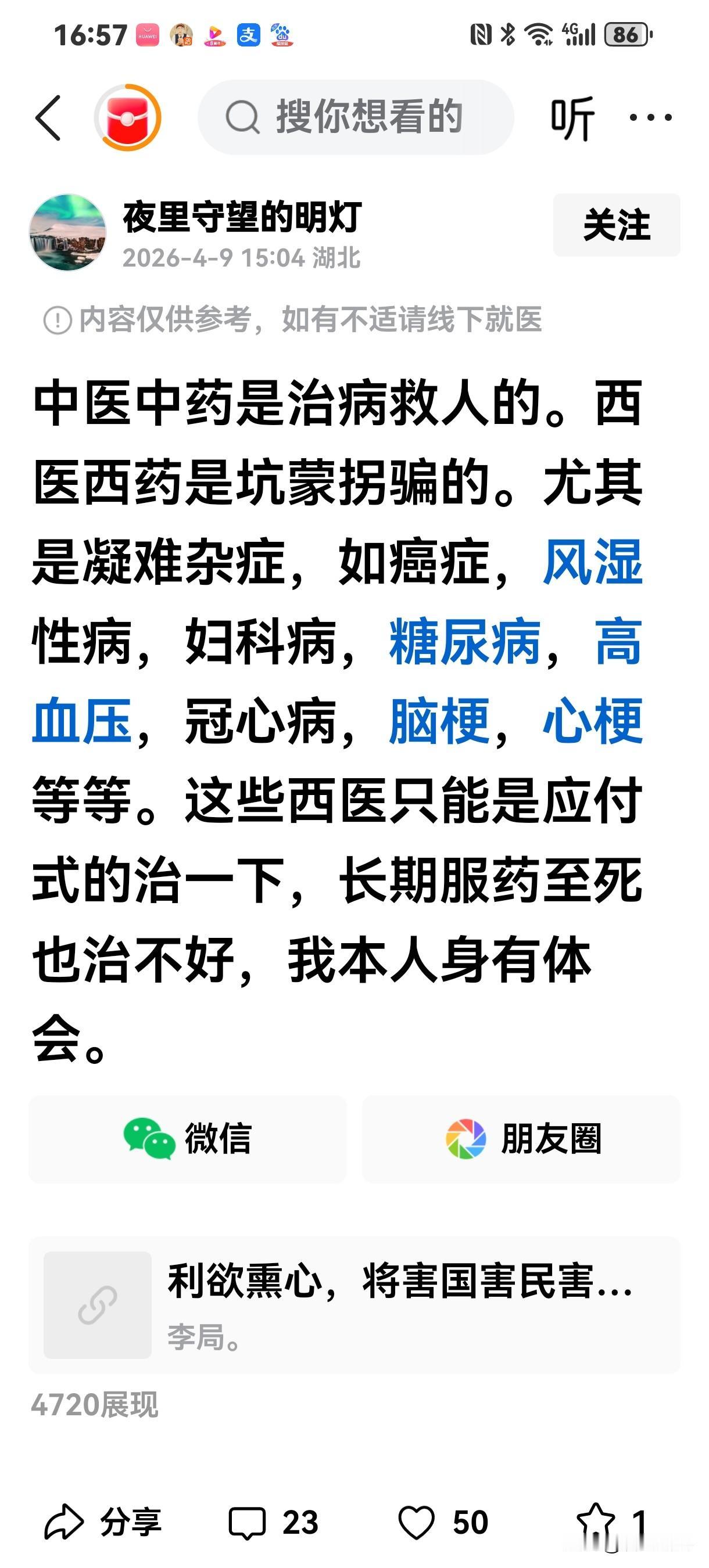Tap the 关注 follow button
709x1568 pixels.
[617, 225]
